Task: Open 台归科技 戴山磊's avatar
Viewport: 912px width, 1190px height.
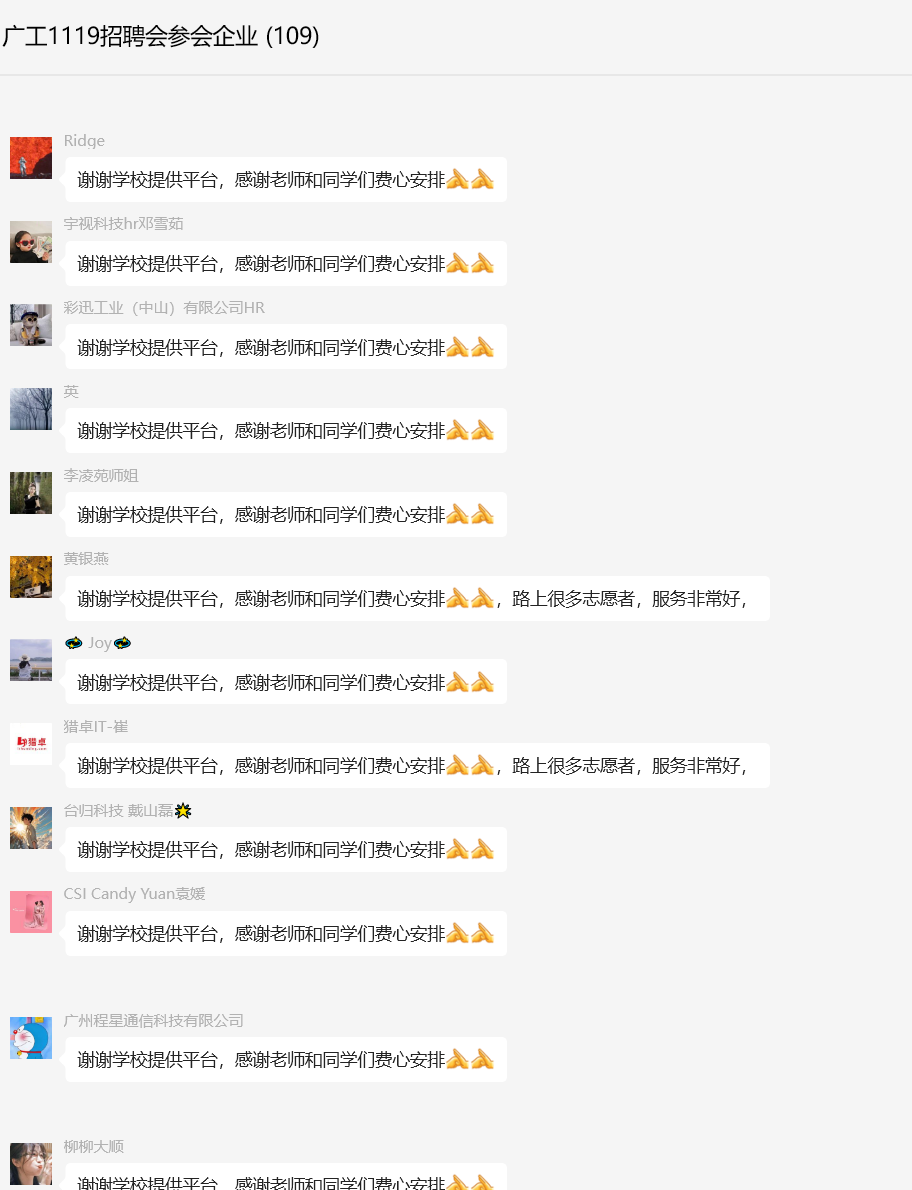Action: point(31,828)
